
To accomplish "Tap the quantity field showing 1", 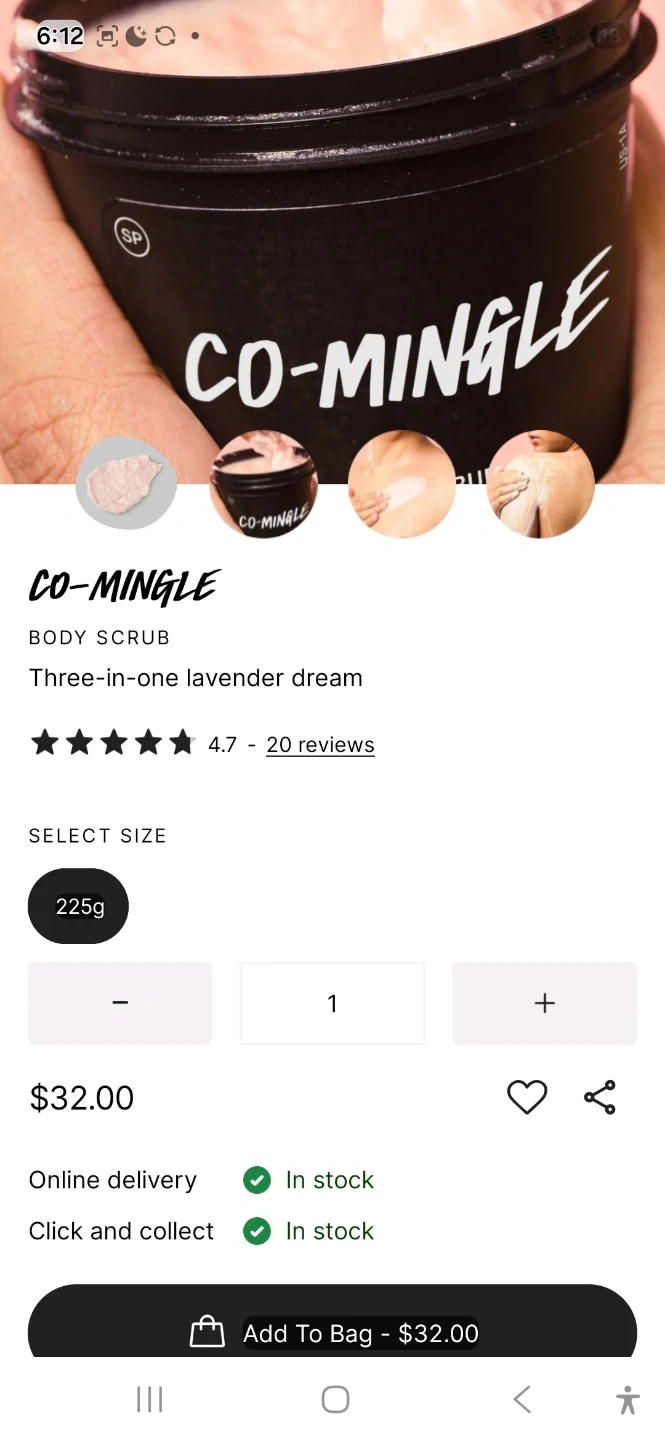I will pos(332,1003).
